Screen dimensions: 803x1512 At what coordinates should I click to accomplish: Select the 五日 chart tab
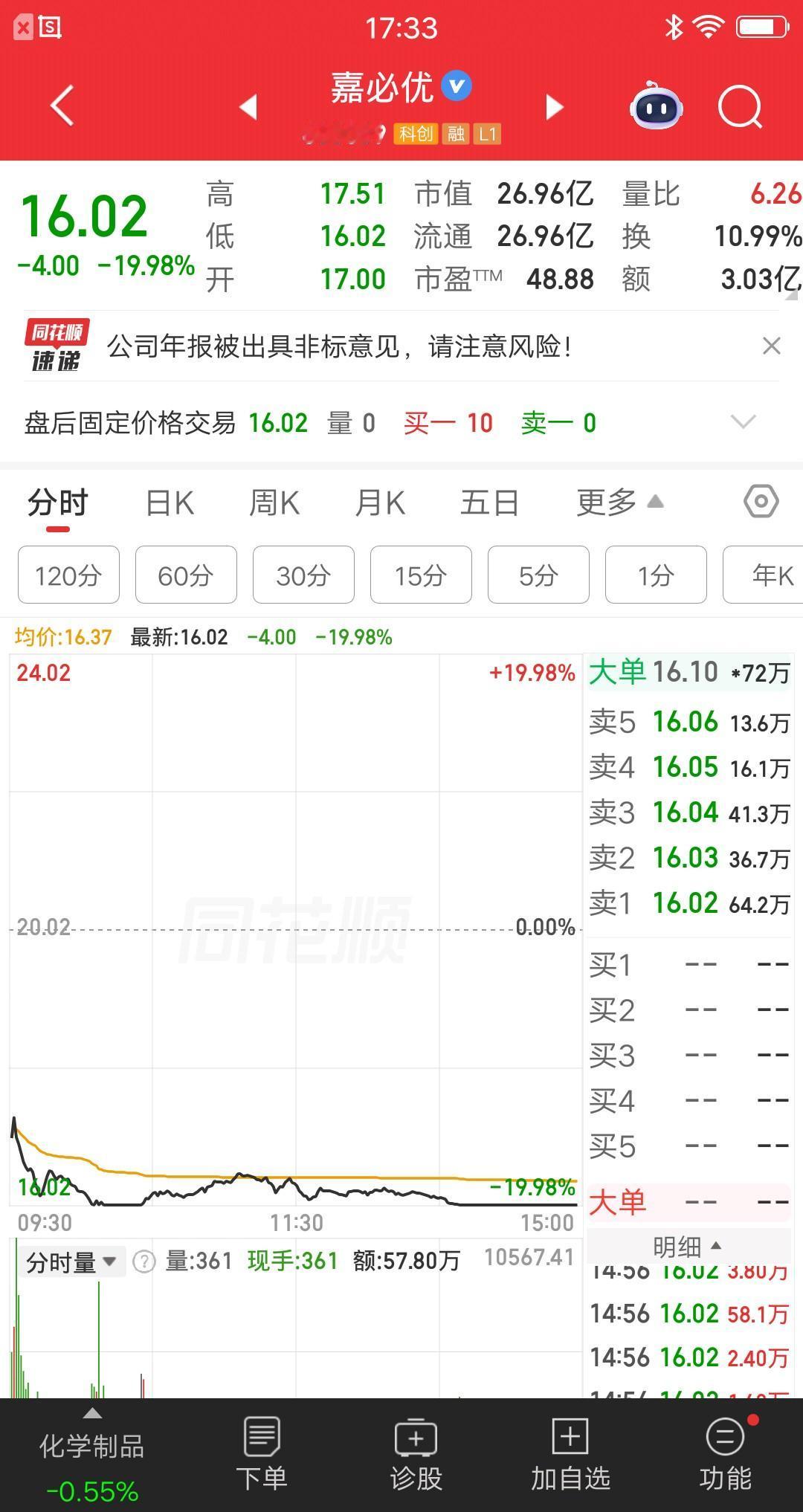pyautogui.click(x=491, y=502)
